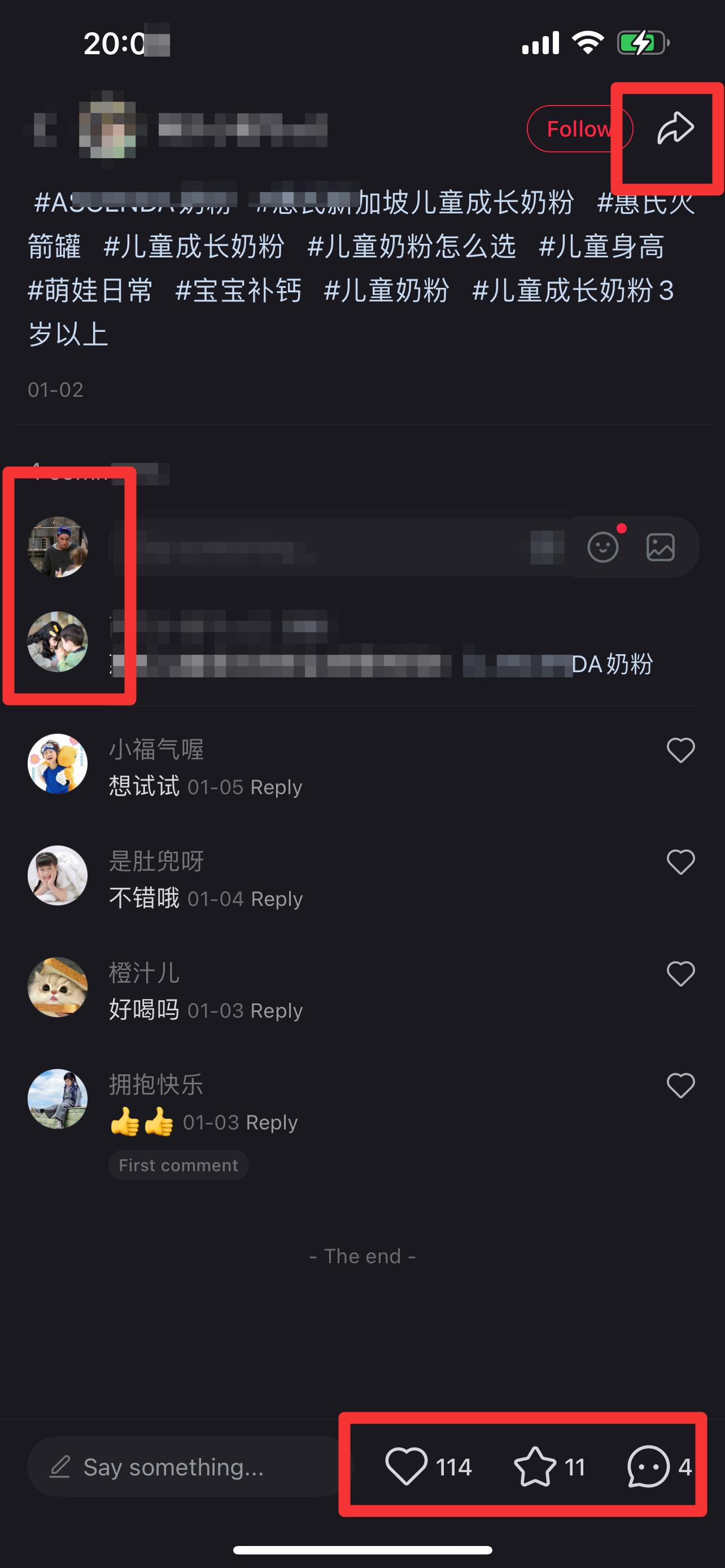Viewport: 725px width, 1568px height.
Task: Open 橙汁儿's profile avatar
Action: click(x=58, y=987)
